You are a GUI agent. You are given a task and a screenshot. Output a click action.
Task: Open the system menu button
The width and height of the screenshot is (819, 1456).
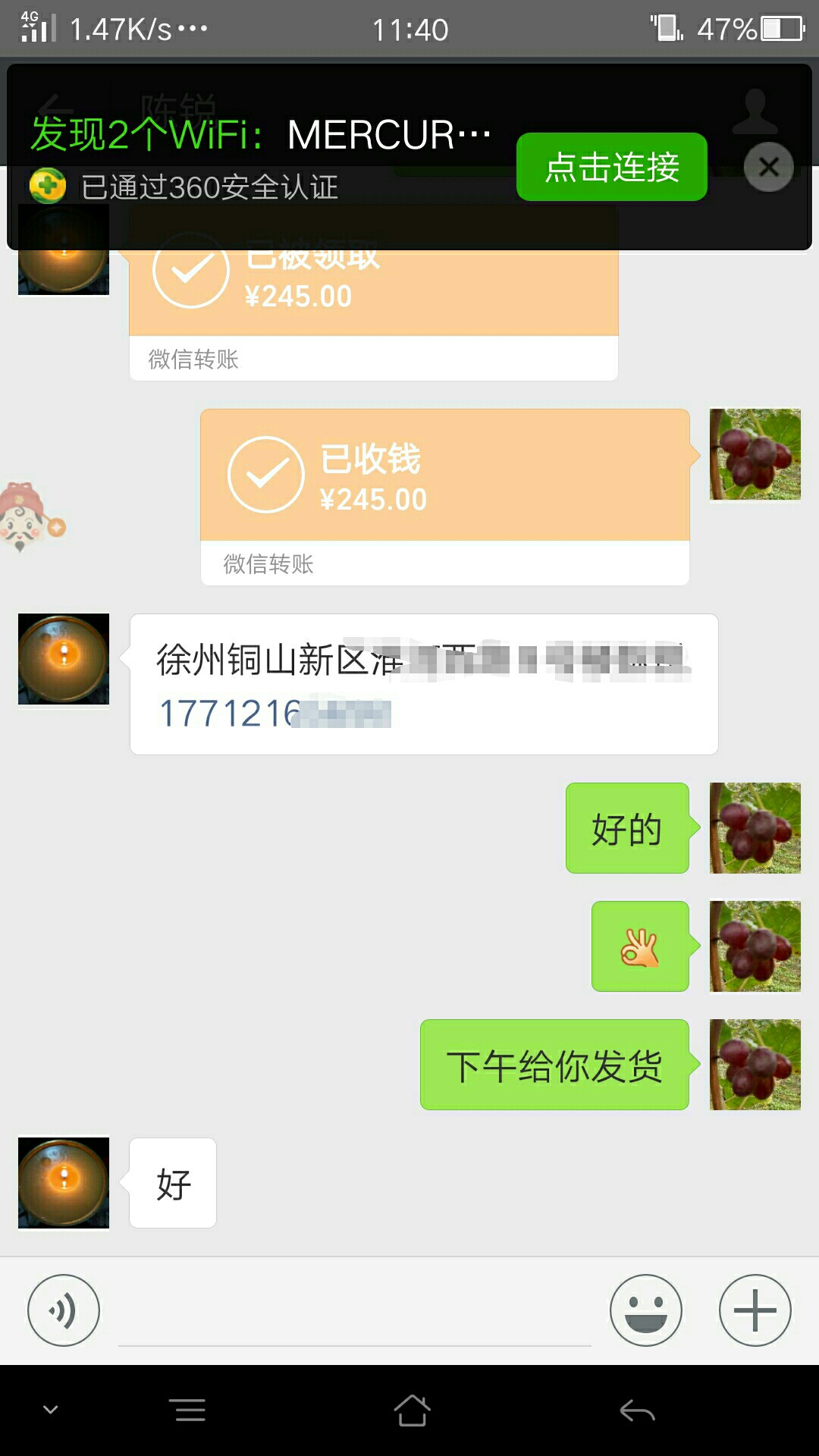190,1410
